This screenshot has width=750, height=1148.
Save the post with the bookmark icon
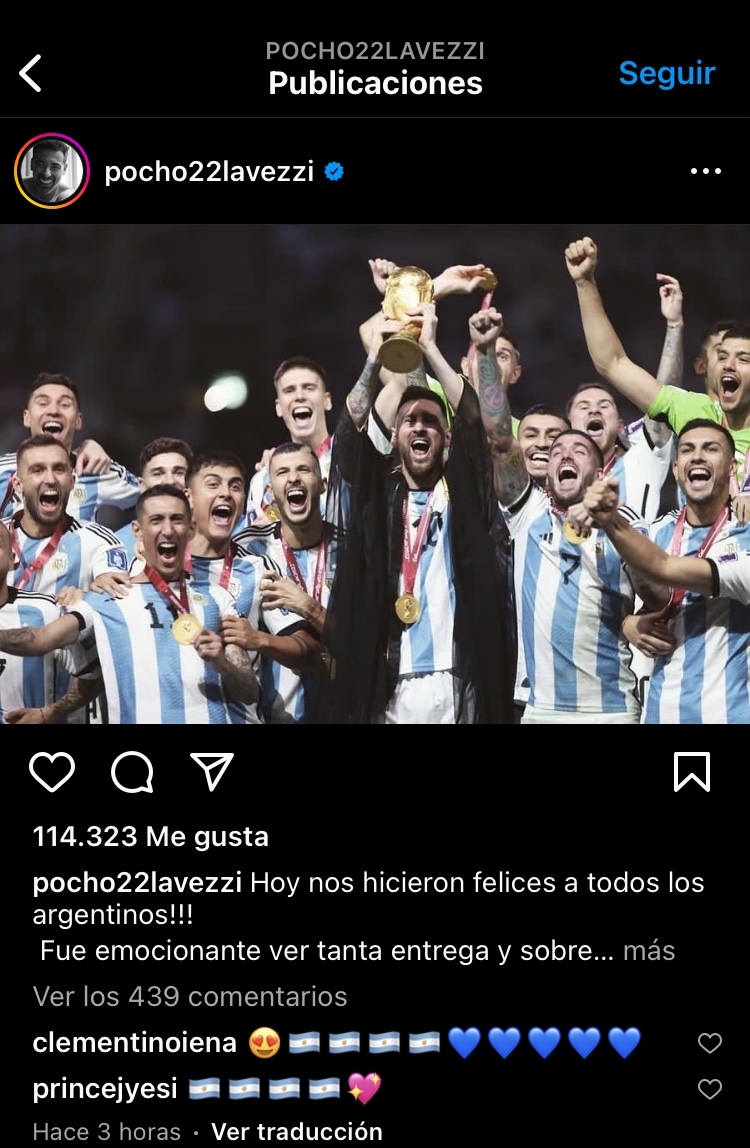[692, 772]
